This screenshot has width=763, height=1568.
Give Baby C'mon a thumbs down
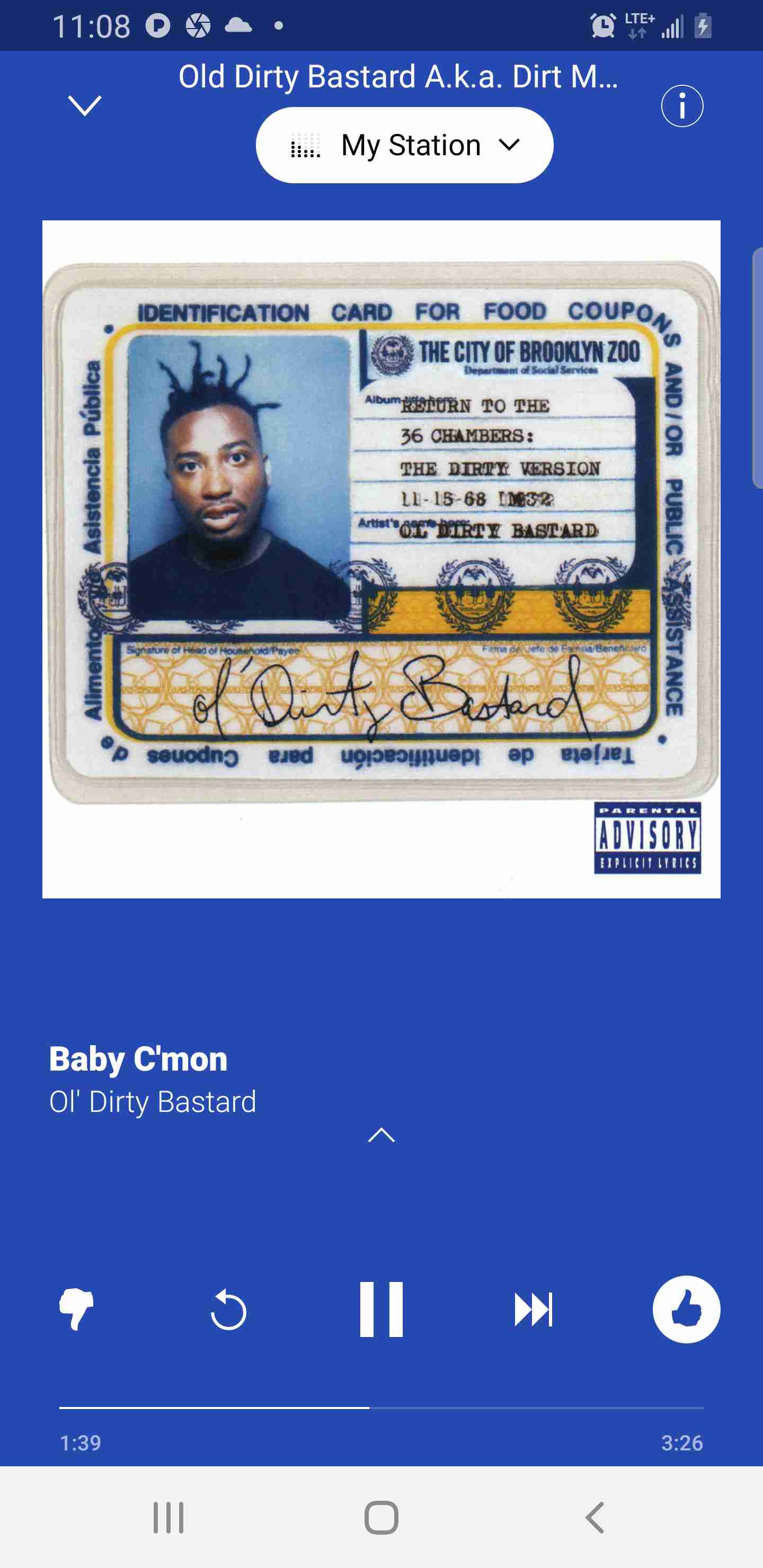coord(77,1308)
